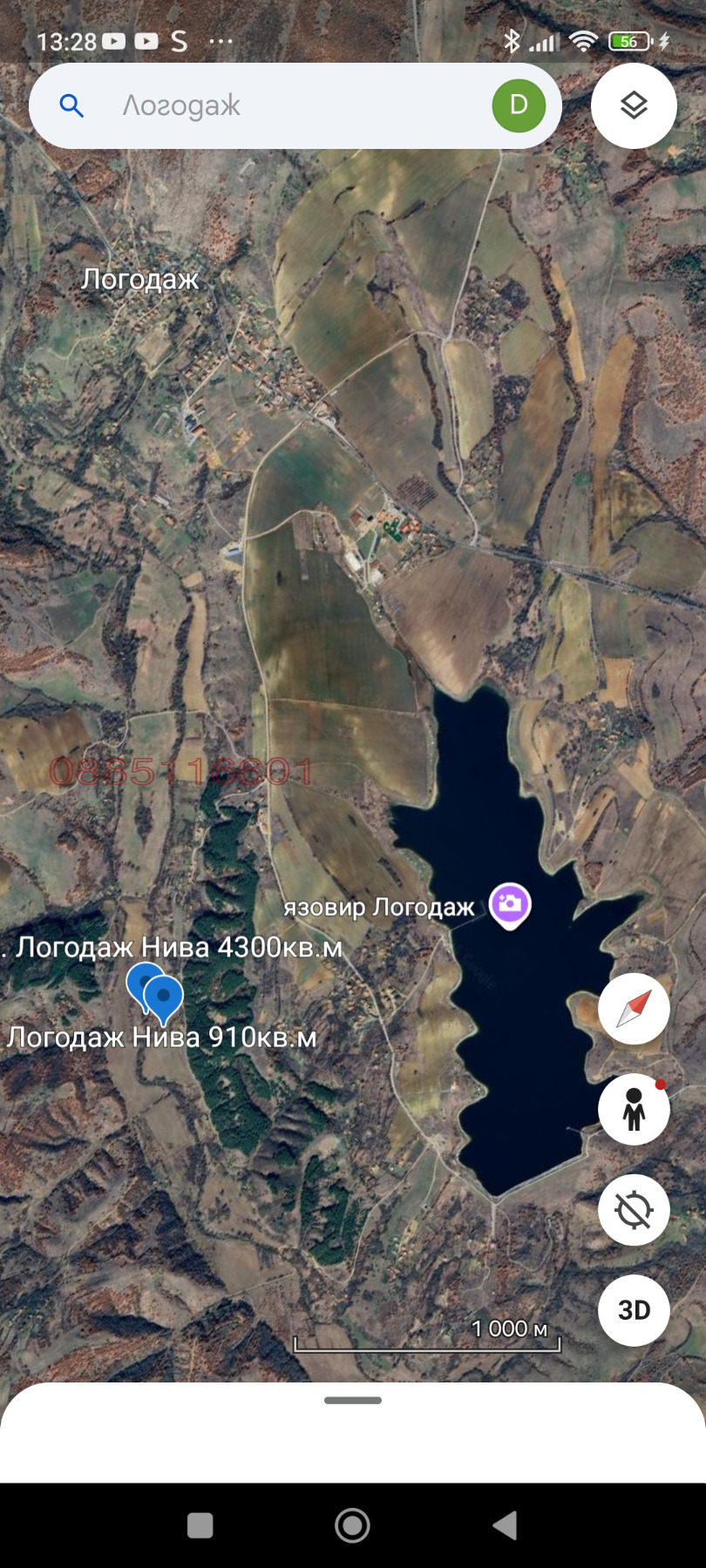Image resolution: width=706 pixels, height=1568 pixels.
Task: Enable Street View pegman mode
Action: 634,1109
